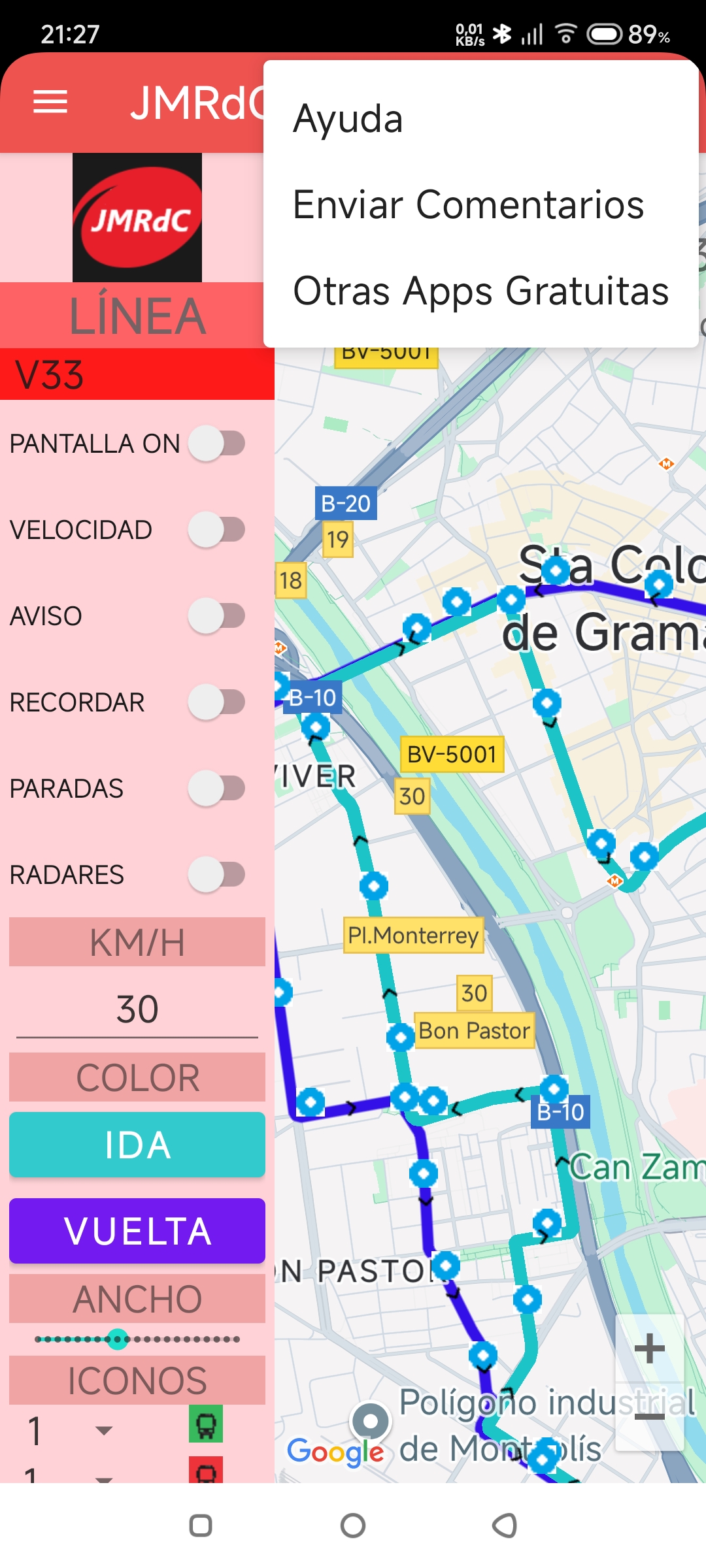Toggle the RECORDAR switch

pos(217,702)
